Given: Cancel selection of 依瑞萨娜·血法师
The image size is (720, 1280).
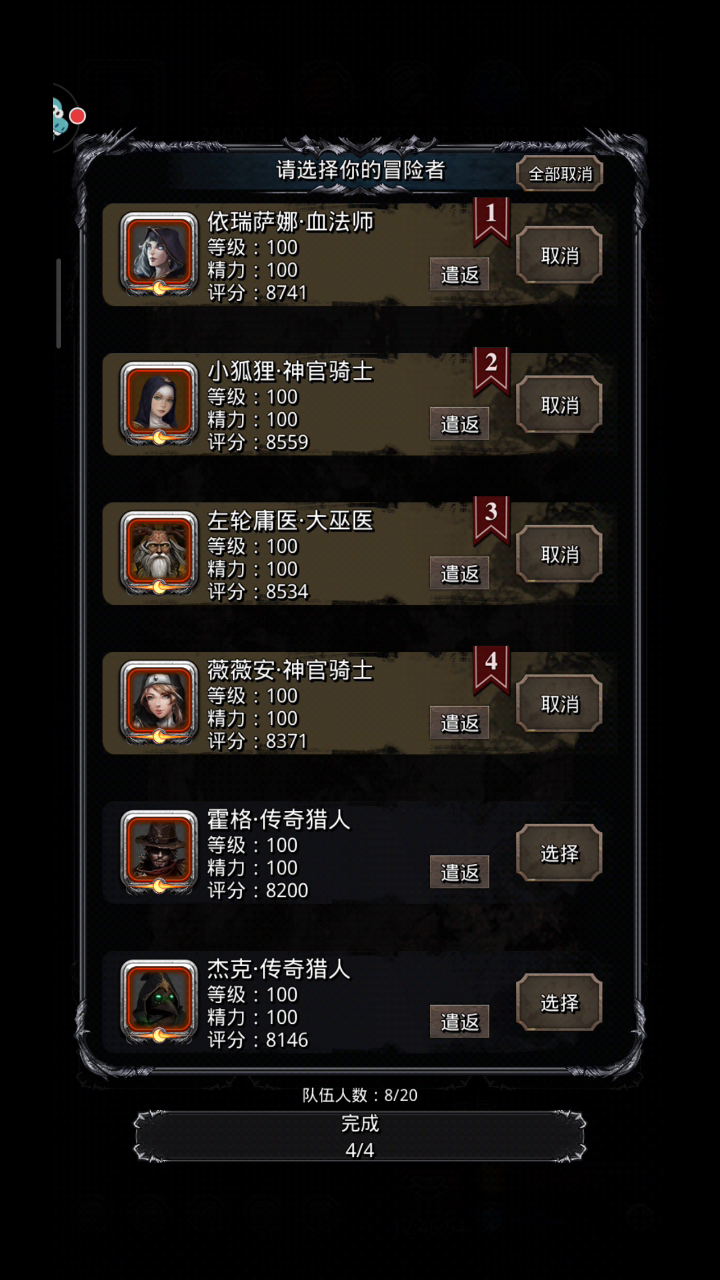Looking at the screenshot, I should click(x=559, y=255).
